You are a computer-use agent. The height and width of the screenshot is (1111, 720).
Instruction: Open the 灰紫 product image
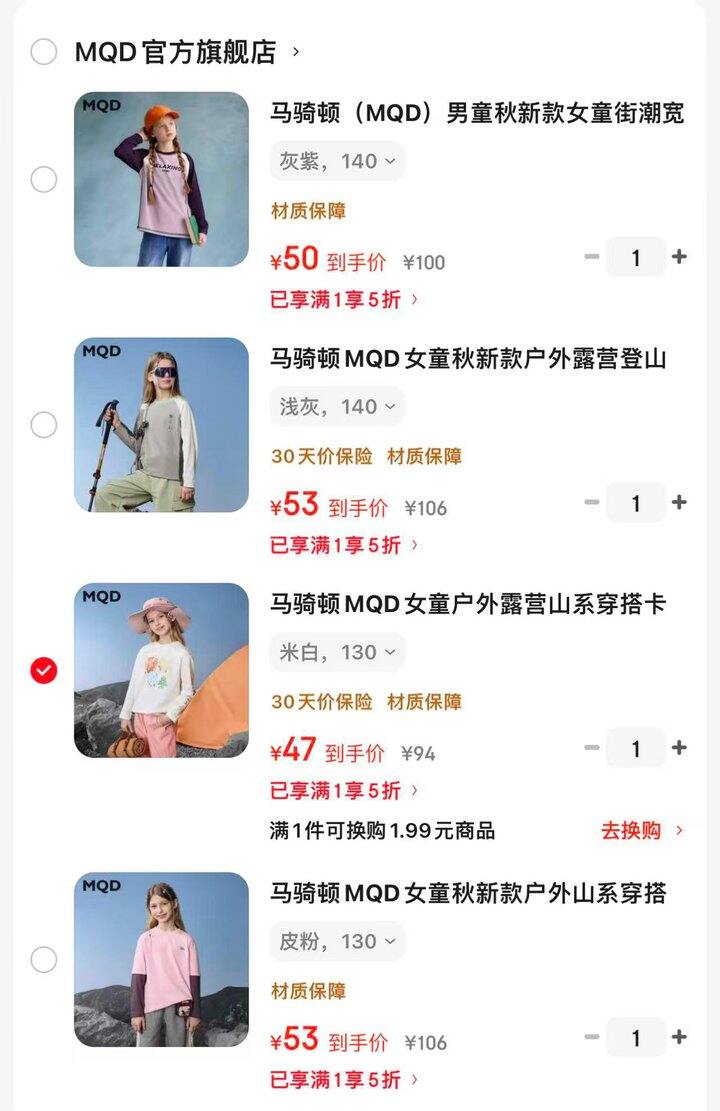click(161, 180)
